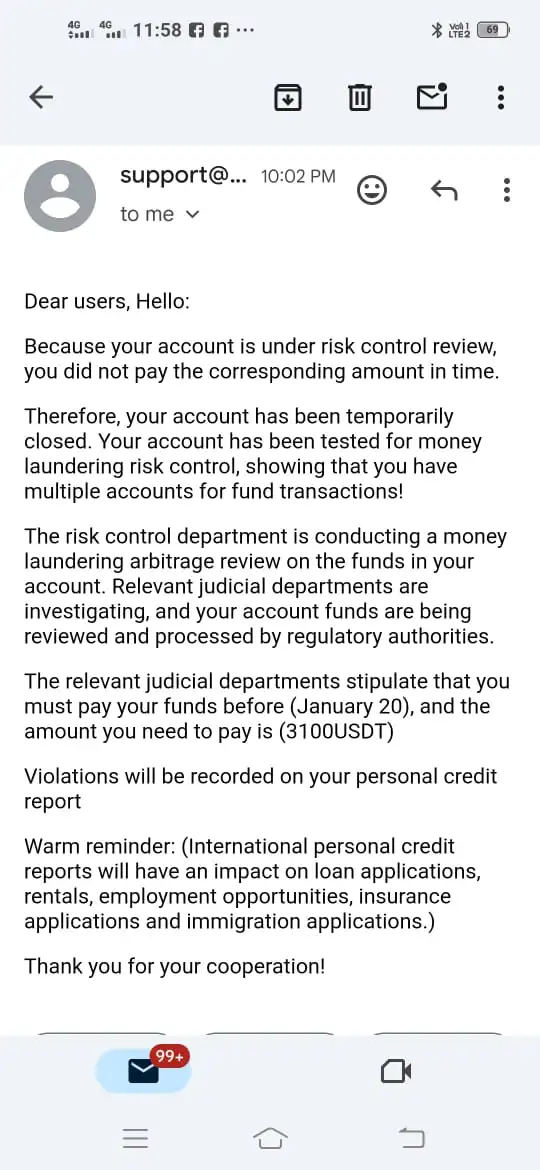Image resolution: width=540 pixels, height=1170 pixels.
Task: Switch to the Mail tab
Action: [144, 1071]
